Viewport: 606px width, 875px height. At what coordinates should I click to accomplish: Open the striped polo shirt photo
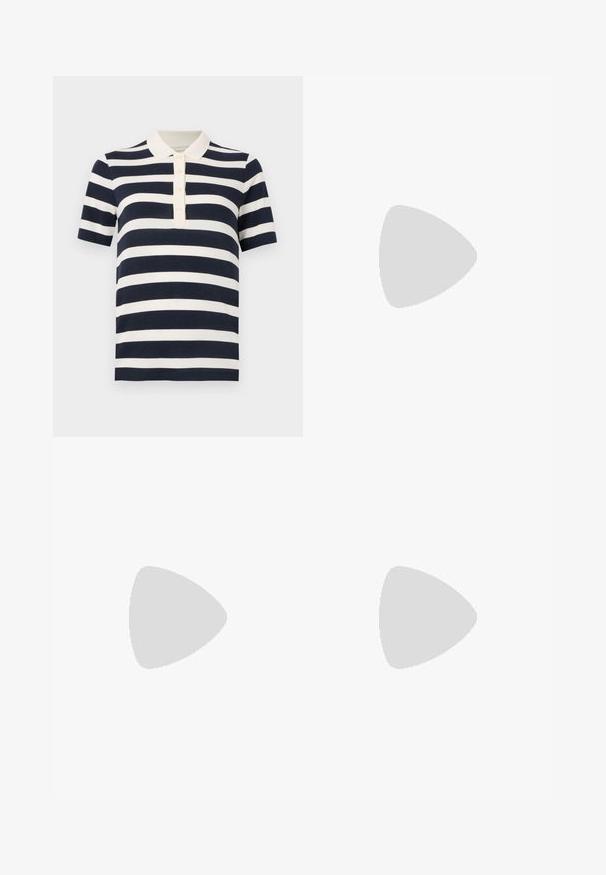(x=177, y=256)
